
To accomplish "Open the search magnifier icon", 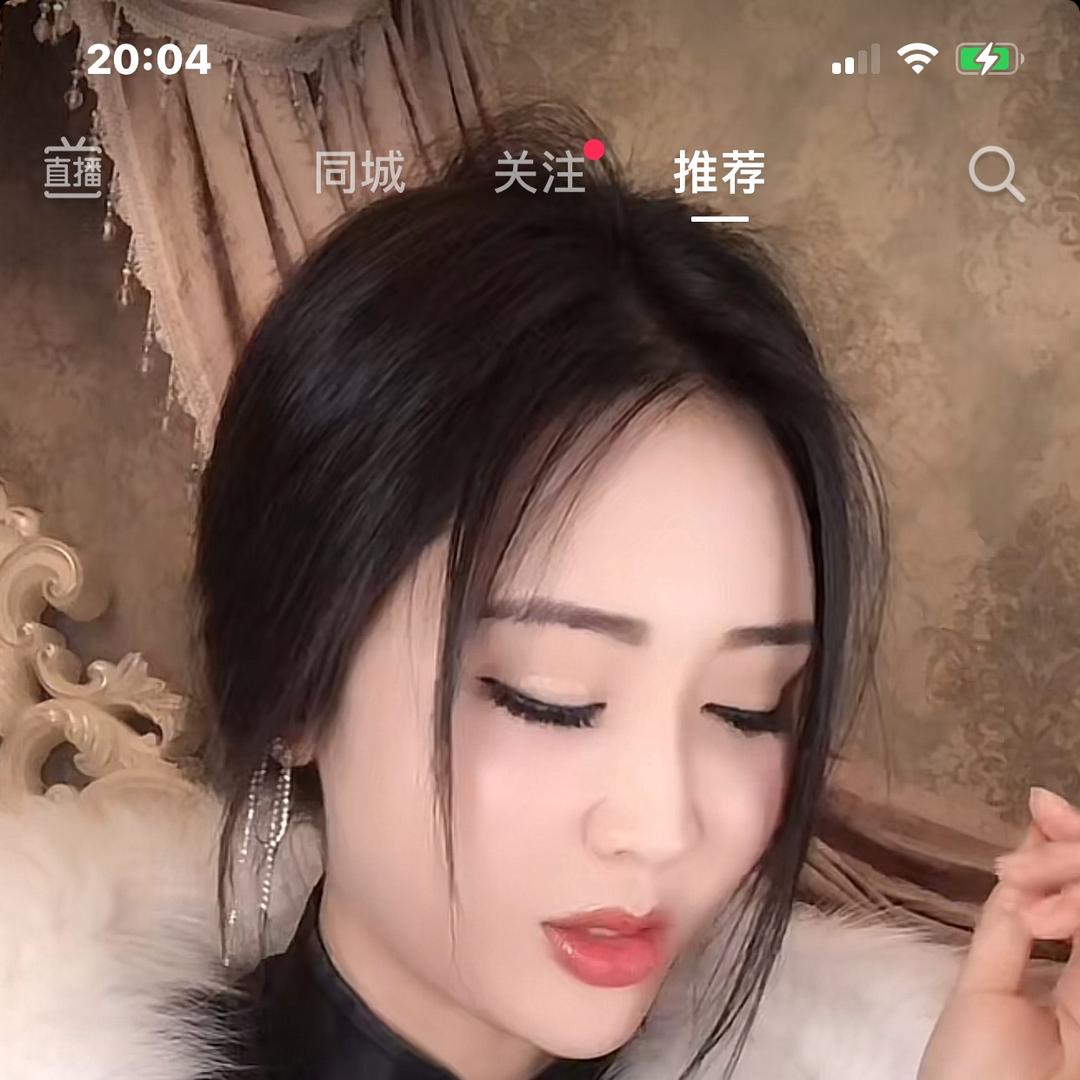I will pyautogui.click(x=995, y=175).
